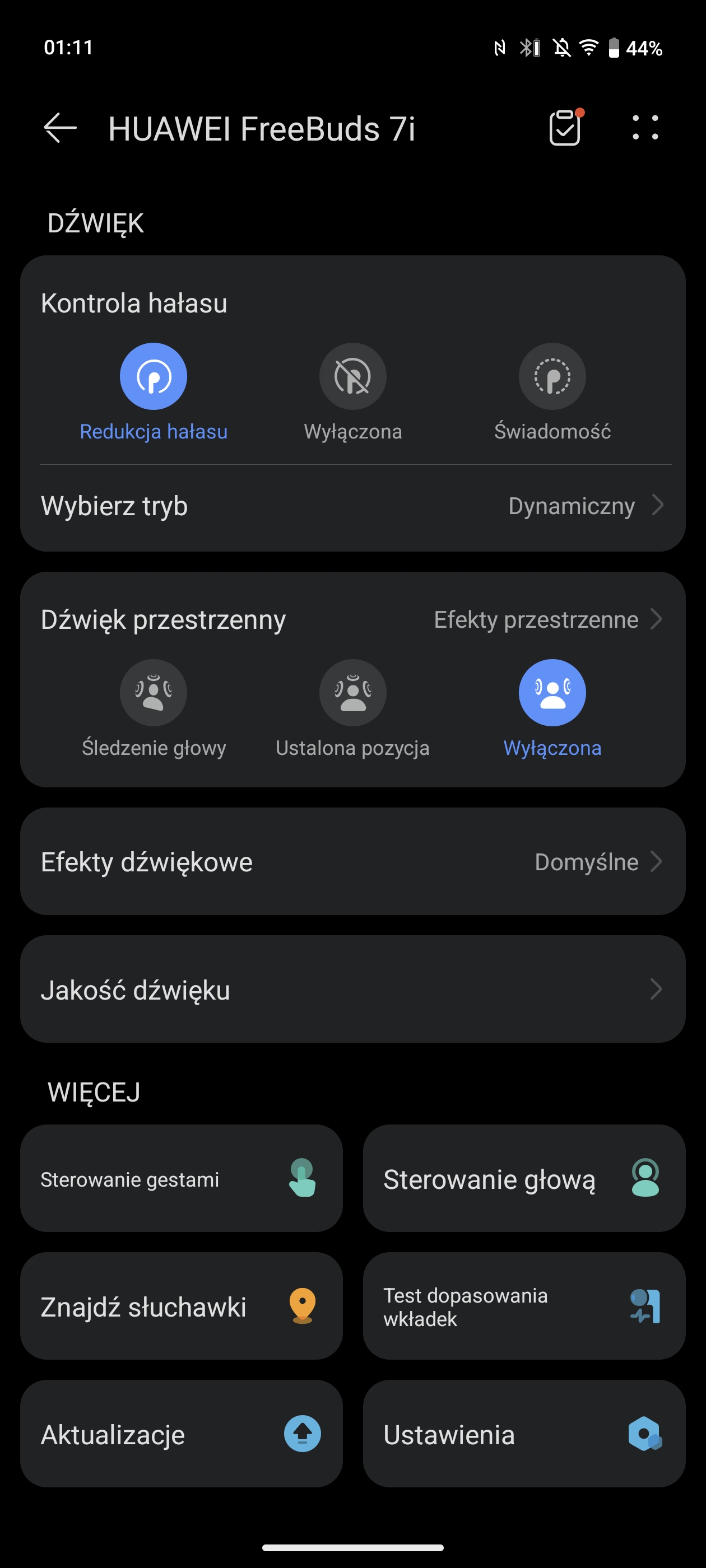Image resolution: width=706 pixels, height=1568 pixels.
Task: Start Test dopasowania wkładek
Action: [x=524, y=1306]
